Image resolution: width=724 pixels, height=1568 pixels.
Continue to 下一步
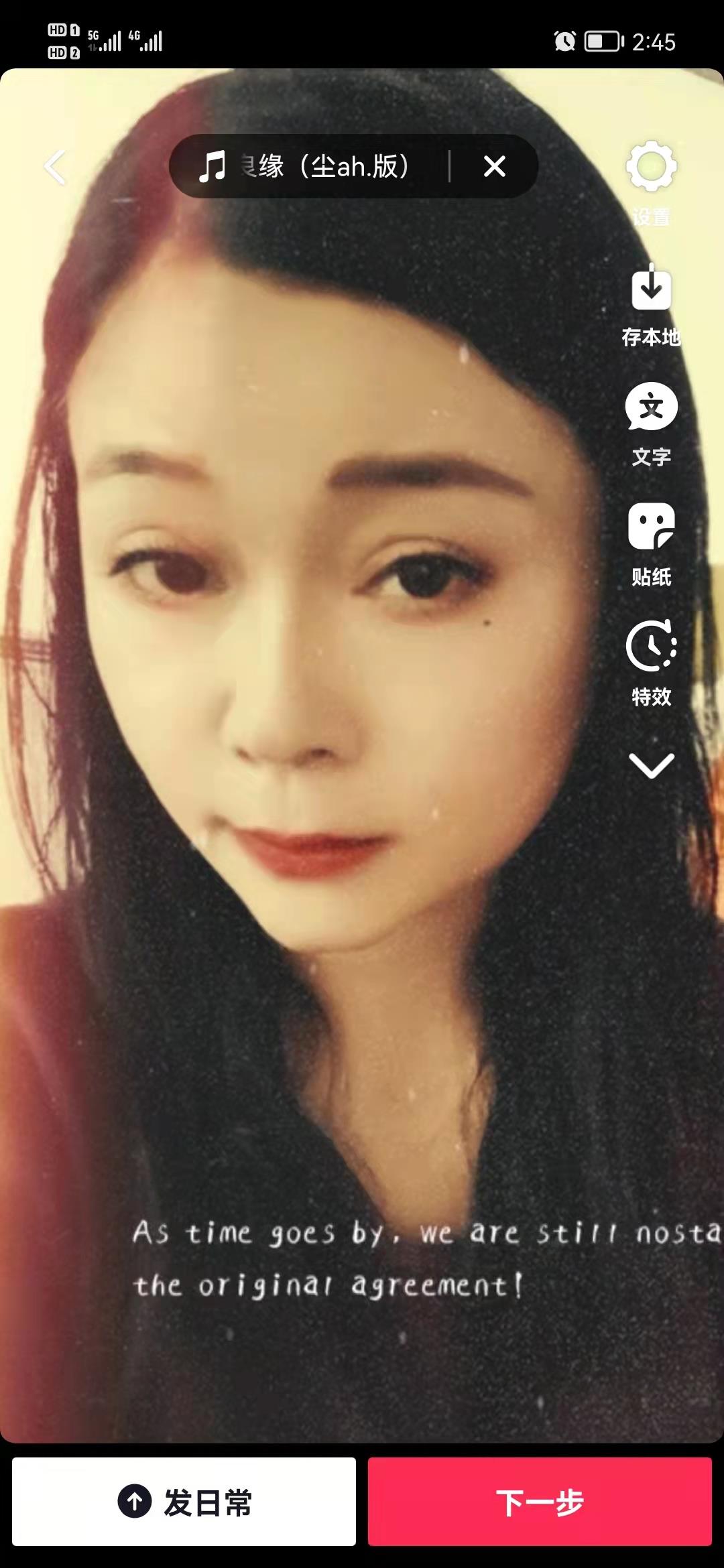540,1502
